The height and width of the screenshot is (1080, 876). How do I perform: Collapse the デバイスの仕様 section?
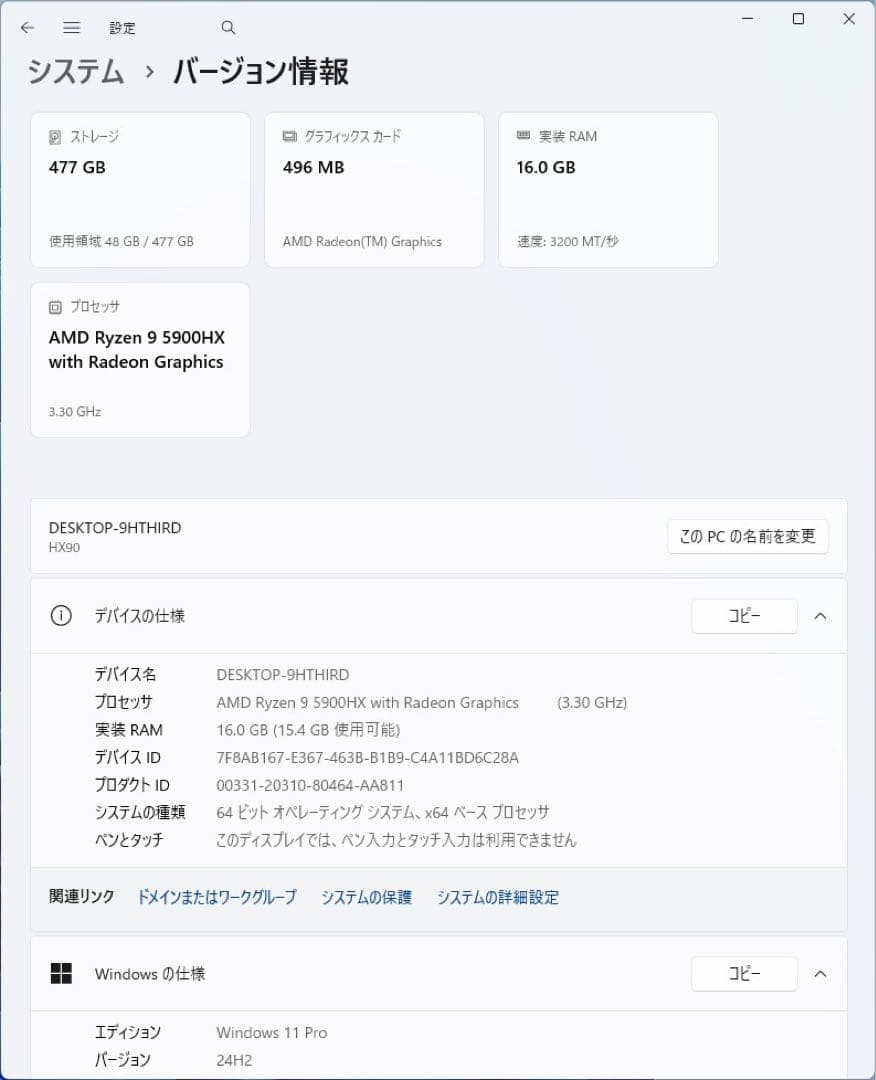coord(820,616)
